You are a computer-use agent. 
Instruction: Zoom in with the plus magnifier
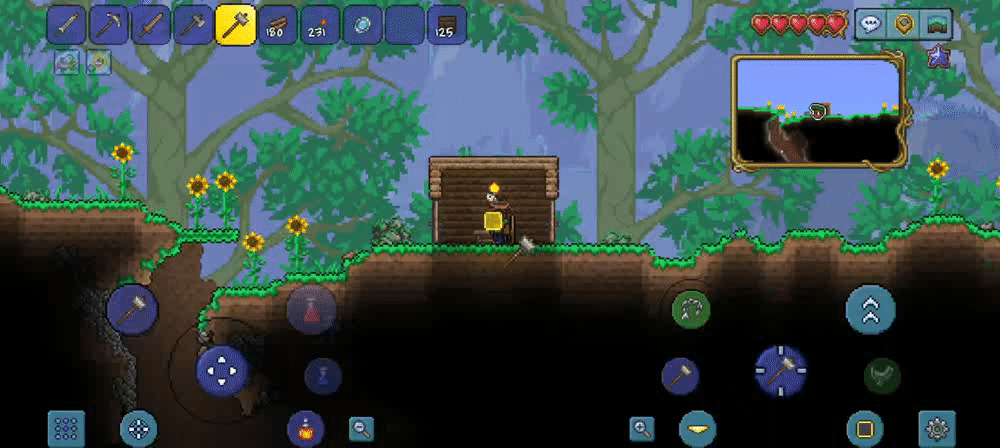[x=642, y=429]
